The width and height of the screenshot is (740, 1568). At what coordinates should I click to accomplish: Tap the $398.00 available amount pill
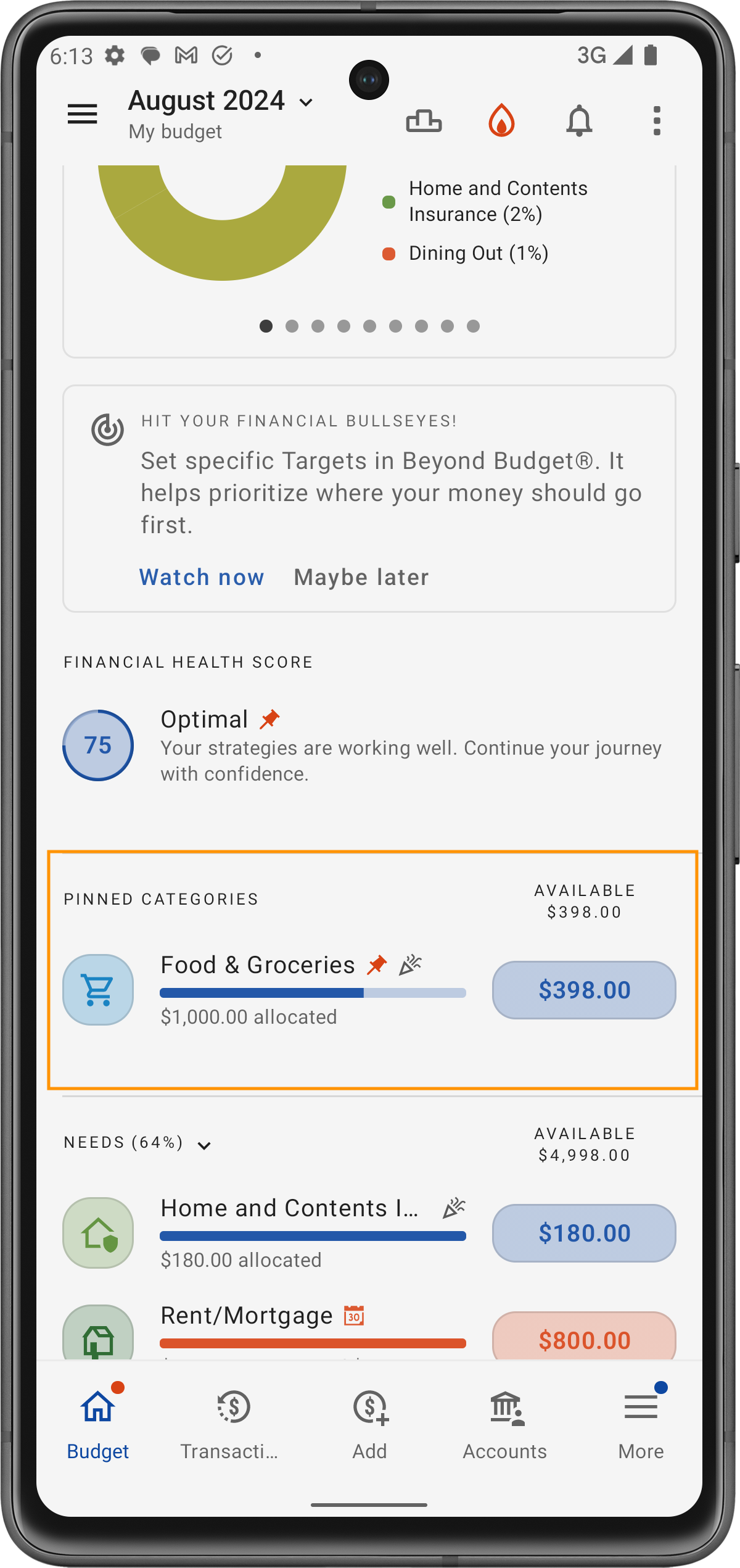point(583,990)
